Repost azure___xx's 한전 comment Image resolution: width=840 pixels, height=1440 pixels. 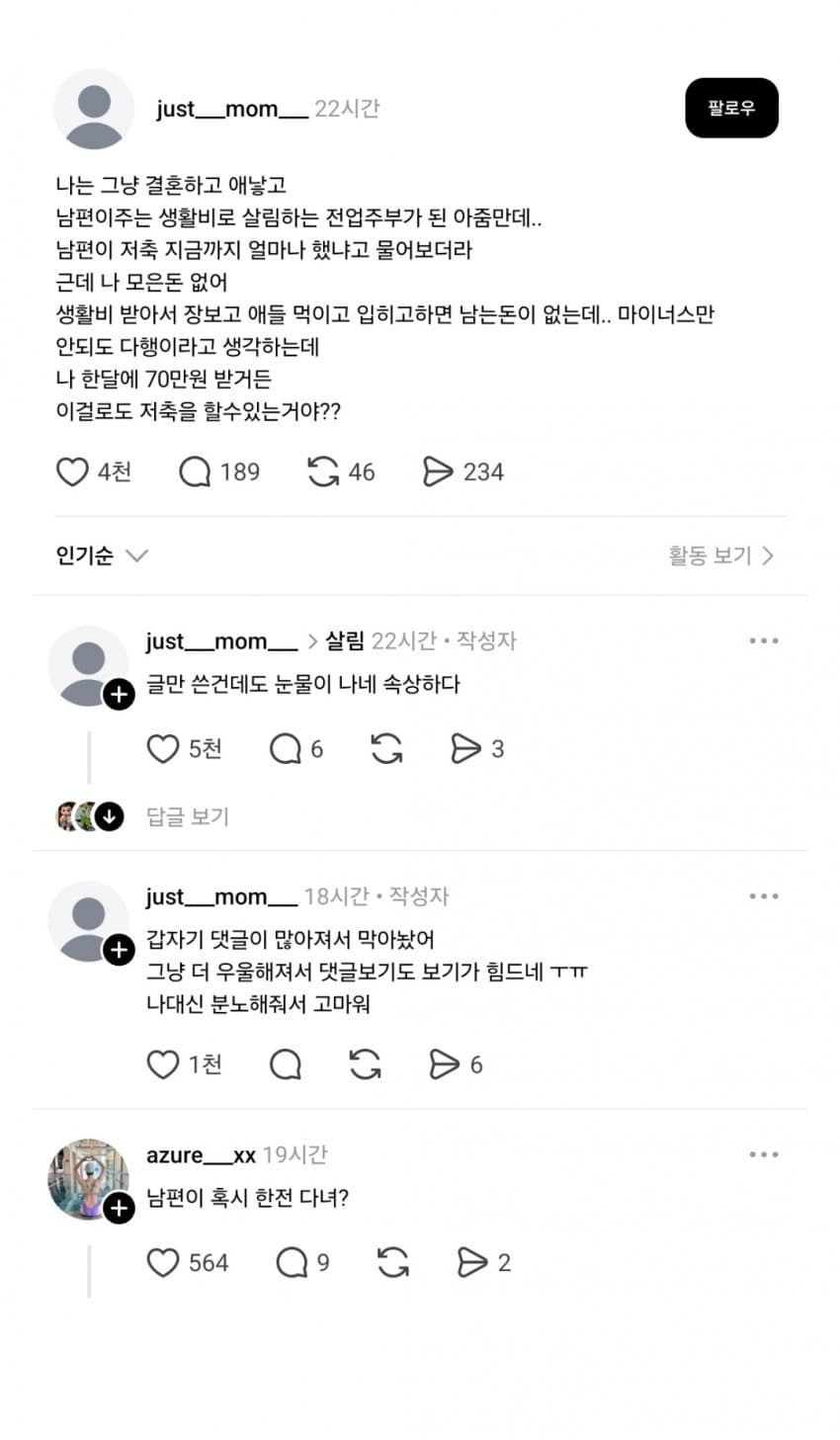coord(394,1262)
